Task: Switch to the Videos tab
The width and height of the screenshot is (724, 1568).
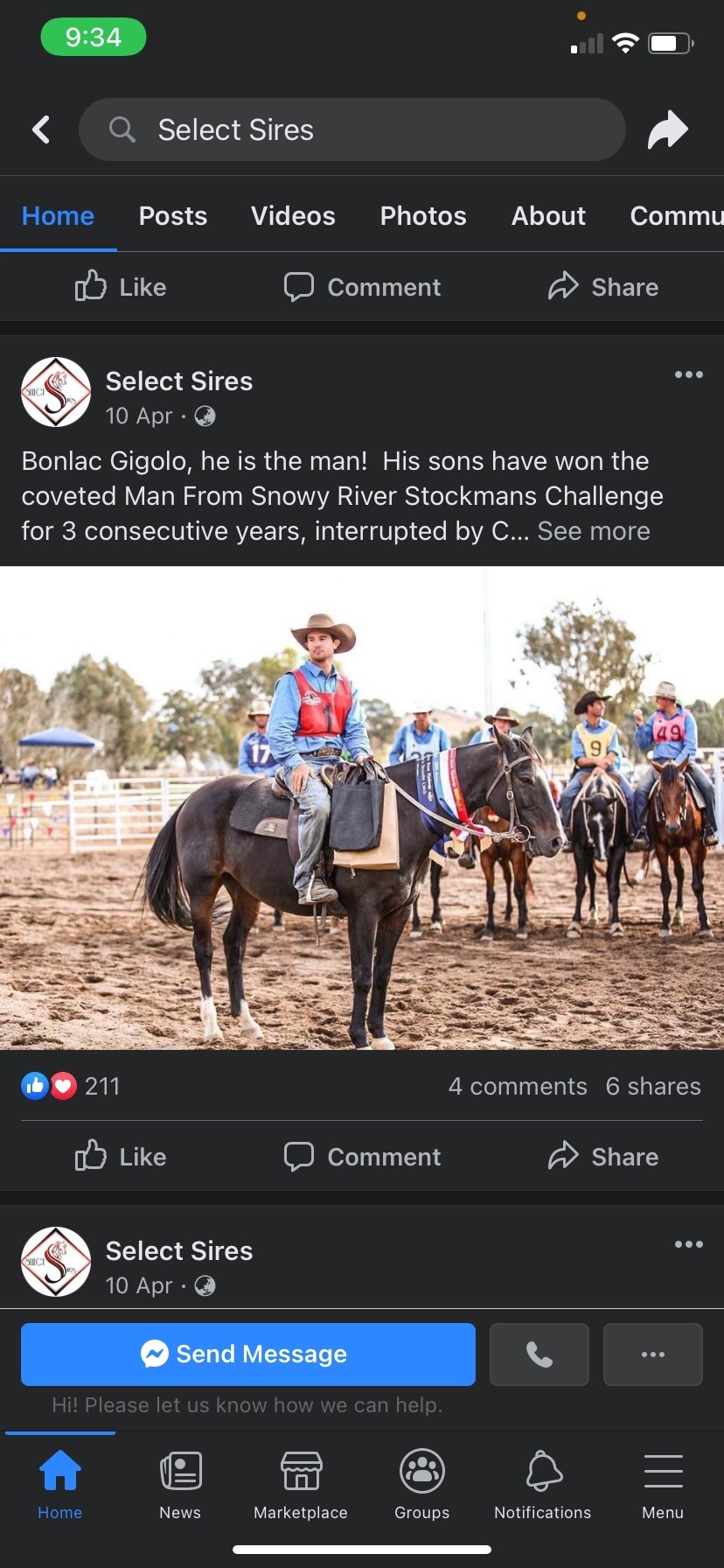Action: 293,216
